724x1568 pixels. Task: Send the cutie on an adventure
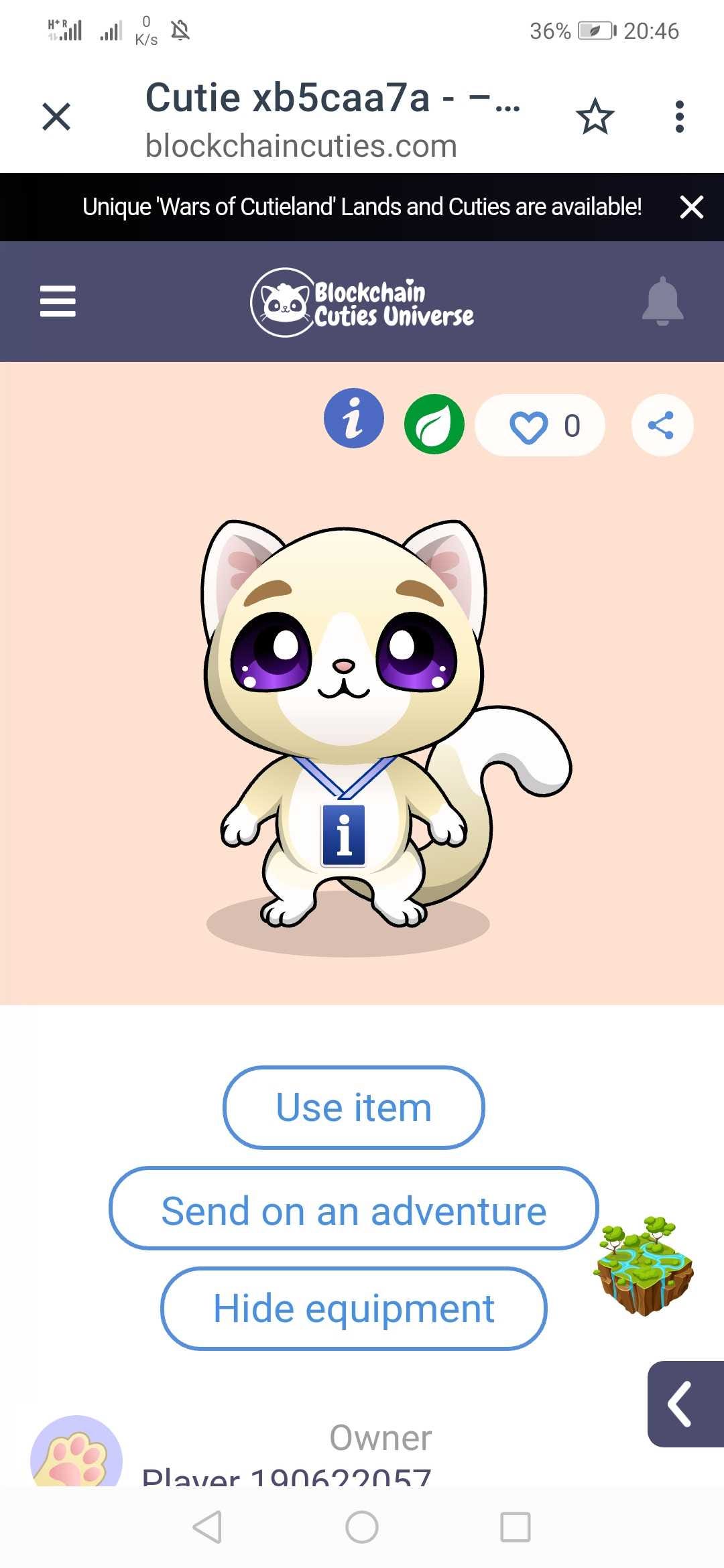point(353,1210)
